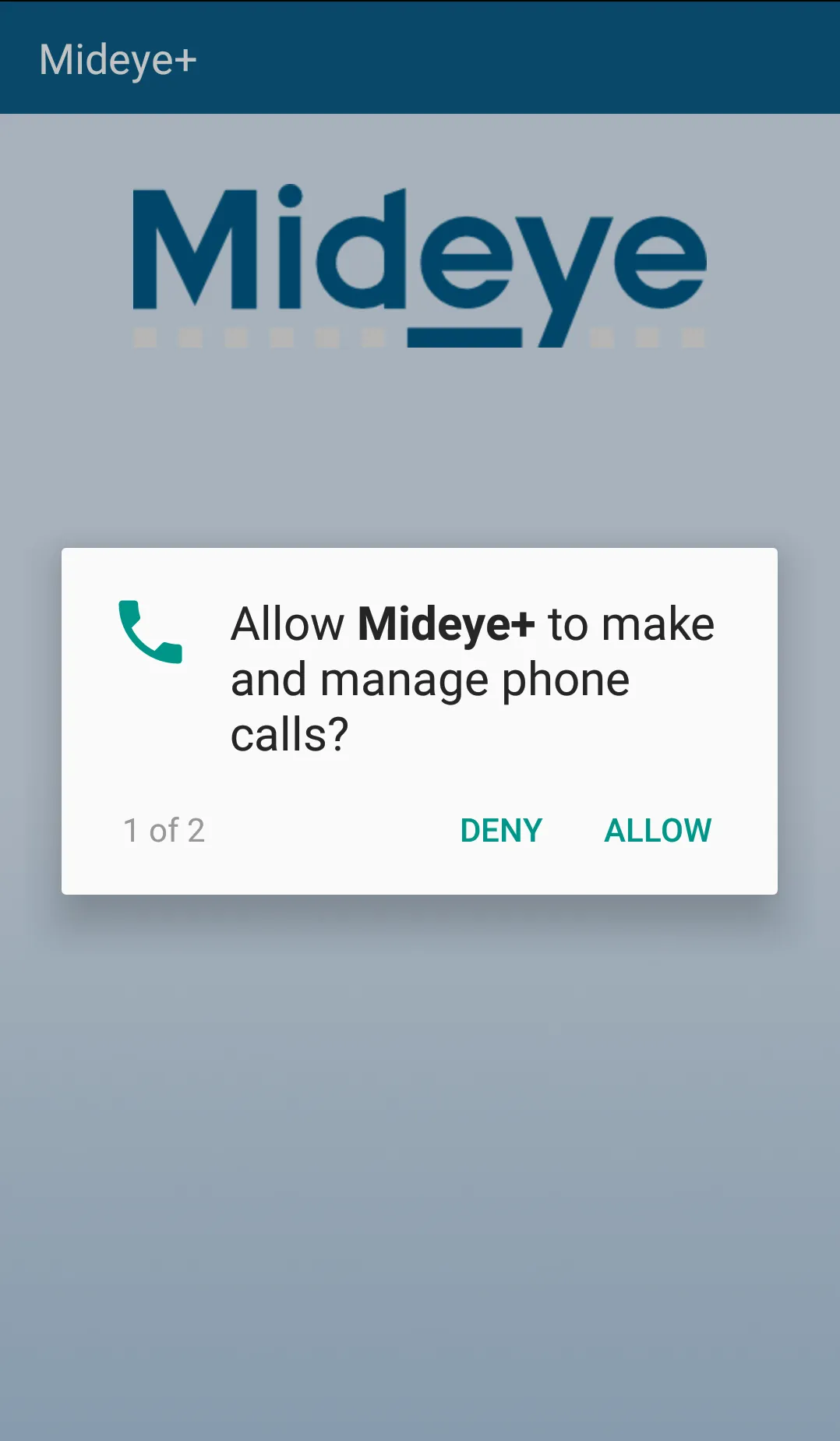Click the Mideye logo image

419,265
